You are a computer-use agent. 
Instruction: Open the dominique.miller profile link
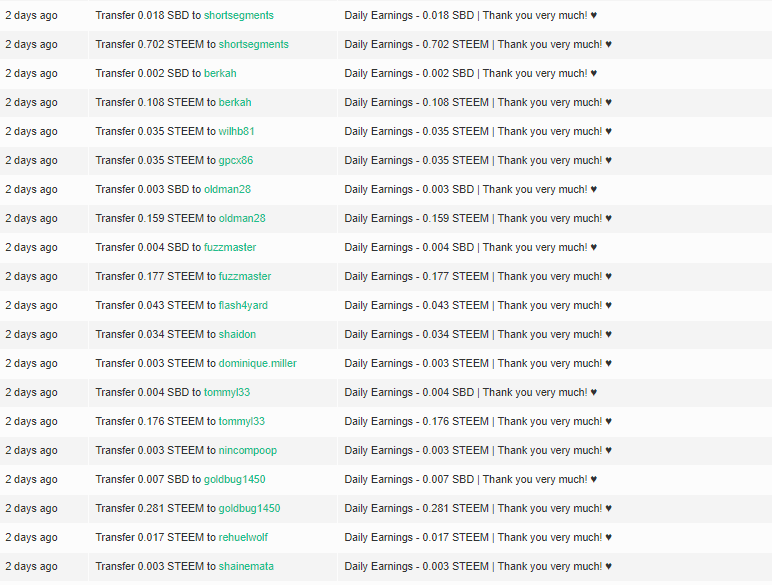(x=257, y=363)
